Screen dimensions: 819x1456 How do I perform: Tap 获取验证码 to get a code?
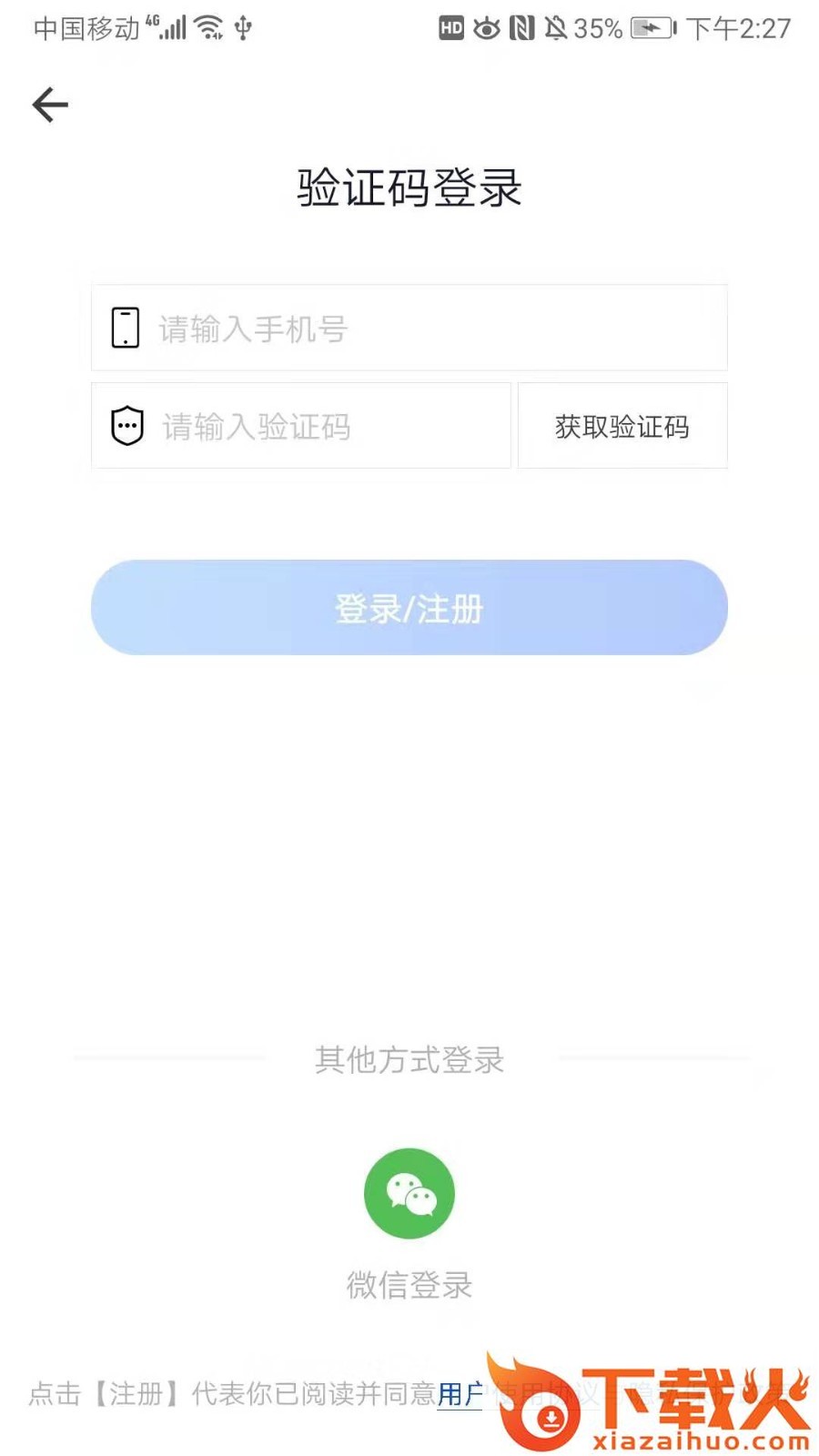pyautogui.click(x=622, y=425)
